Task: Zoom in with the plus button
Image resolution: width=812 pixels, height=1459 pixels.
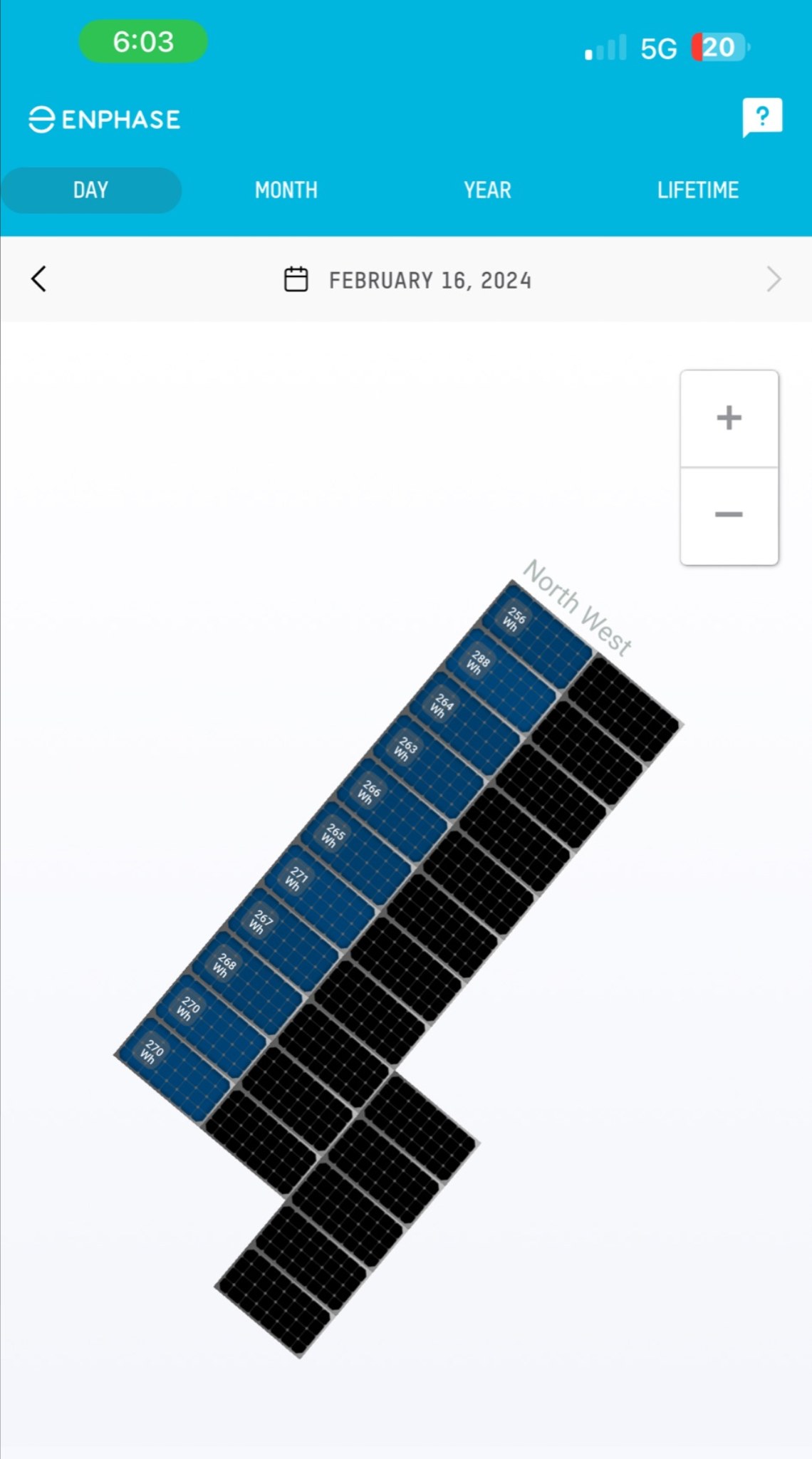Action: (x=729, y=418)
